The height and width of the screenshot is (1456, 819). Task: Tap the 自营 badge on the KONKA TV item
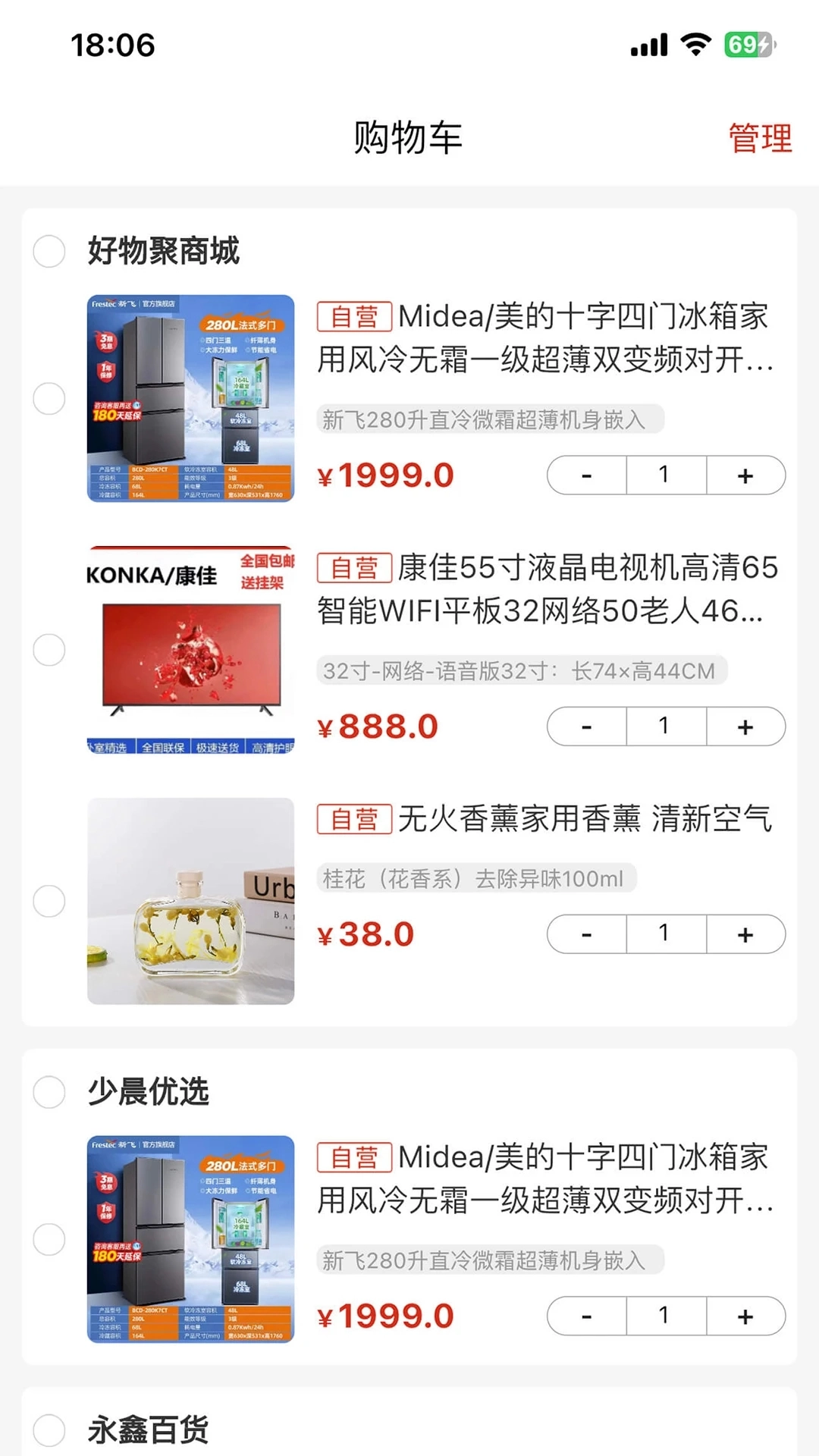pyautogui.click(x=353, y=568)
